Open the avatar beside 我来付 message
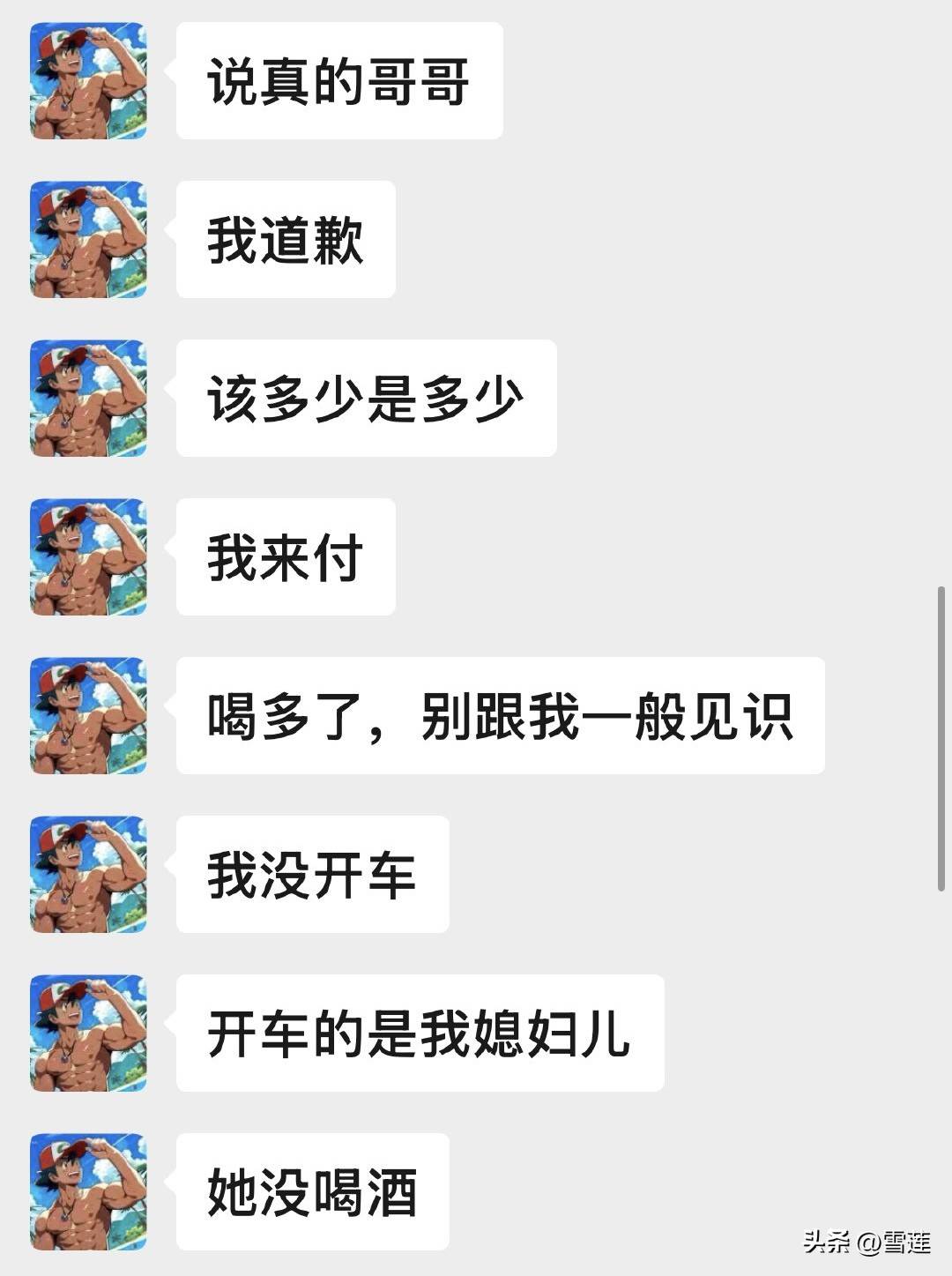Image resolution: width=952 pixels, height=1276 pixels. (x=88, y=557)
